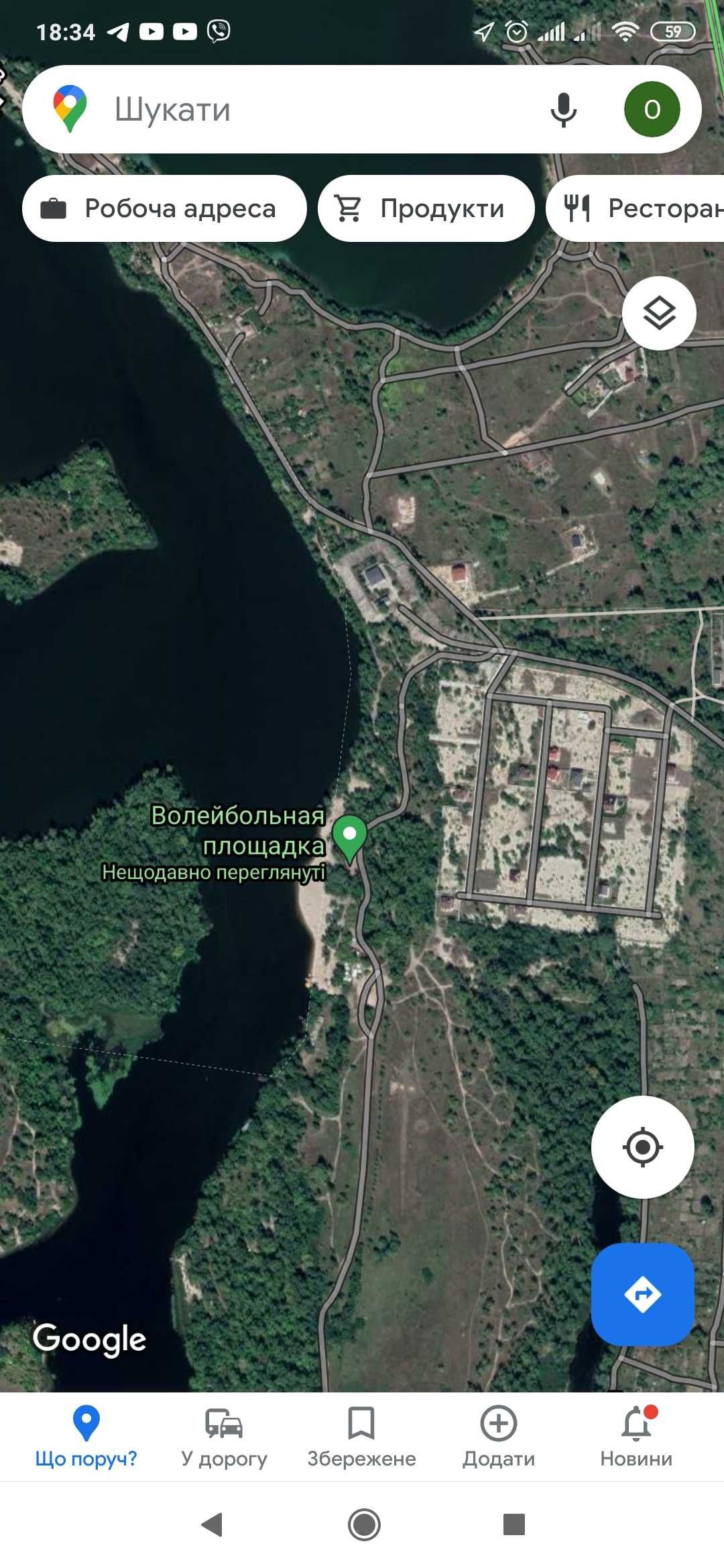Open the account profile avatar
The width and height of the screenshot is (724, 1568).
(x=652, y=109)
